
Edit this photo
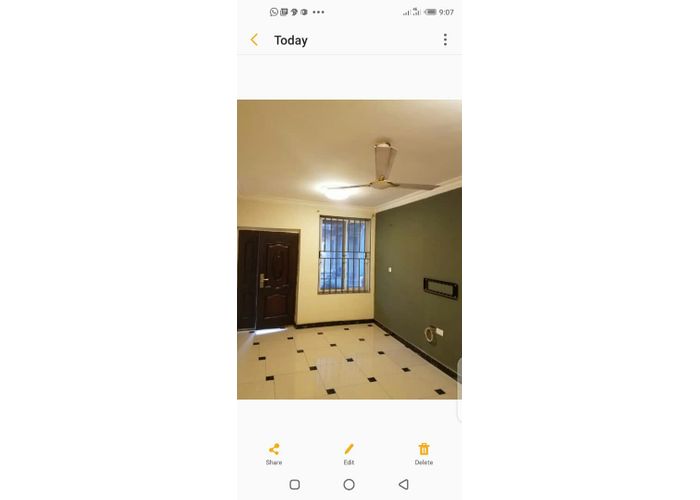349,453
